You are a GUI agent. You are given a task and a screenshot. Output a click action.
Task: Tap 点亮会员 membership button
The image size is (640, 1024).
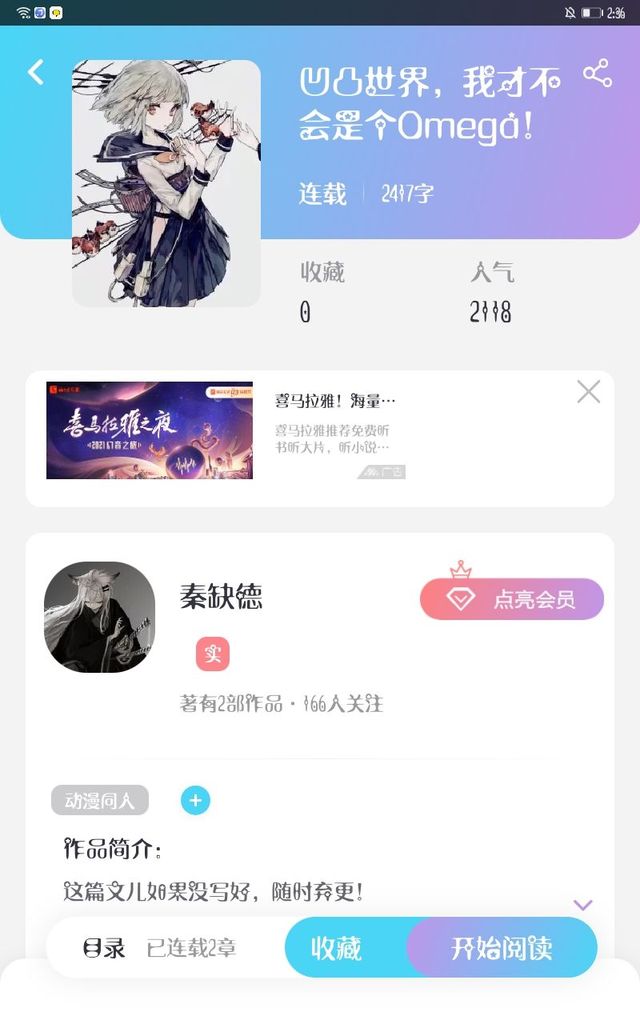point(512,599)
